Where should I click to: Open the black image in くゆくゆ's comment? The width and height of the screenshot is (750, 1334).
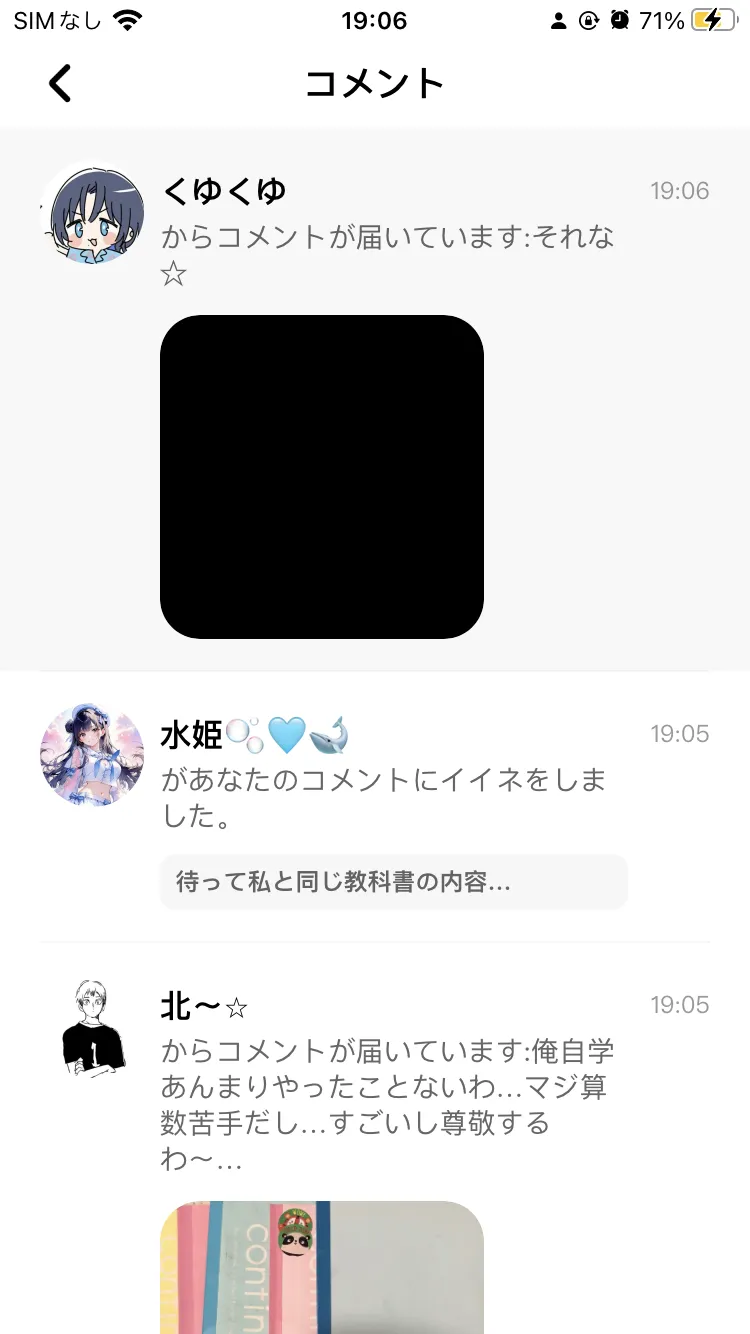coord(321,477)
